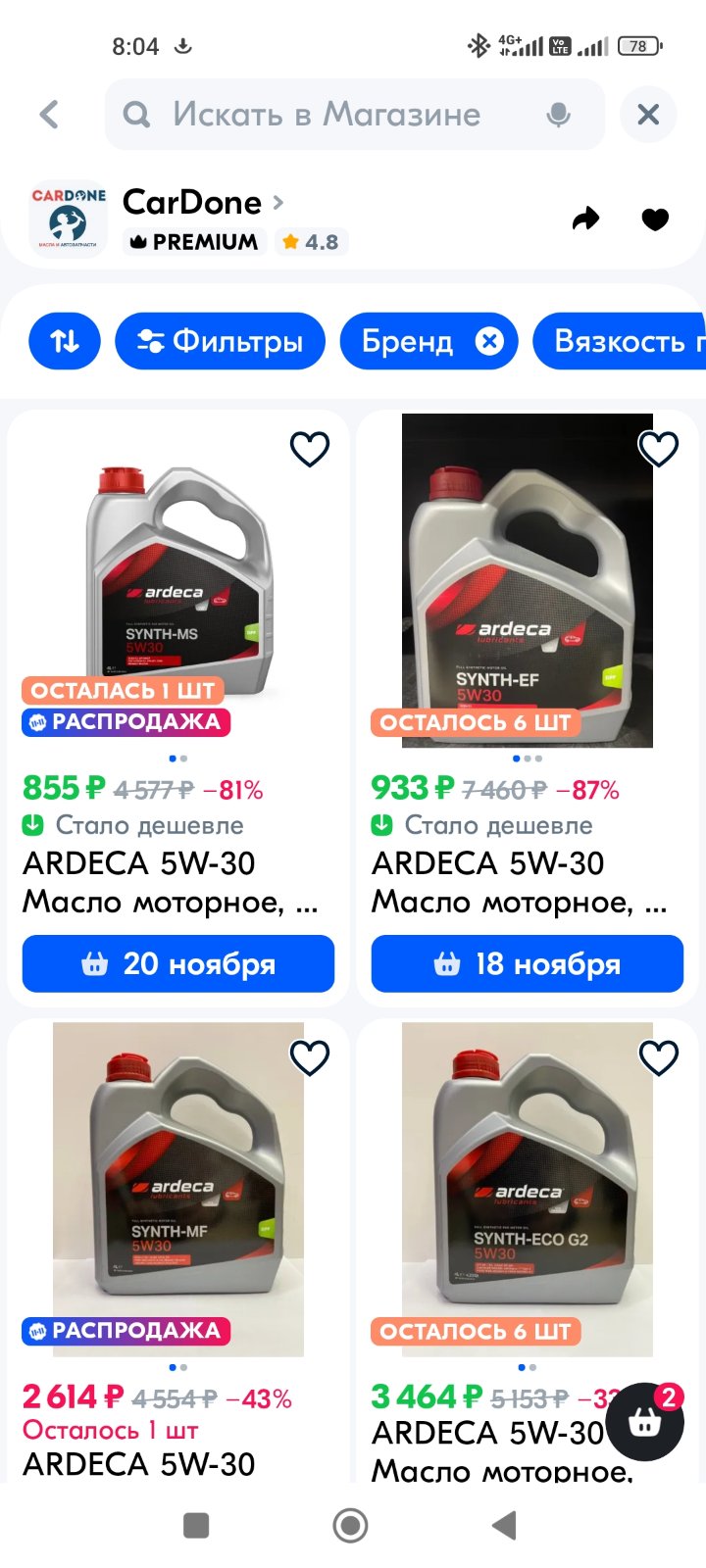The width and height of the screenshot is (706, 1568).
Task: Favorite the SYNTH-ECO G2 oil
Action: tap(658, 1057)
